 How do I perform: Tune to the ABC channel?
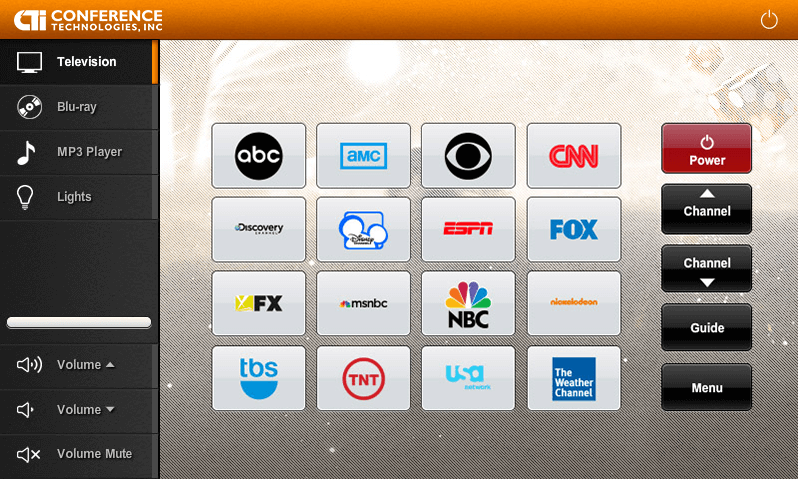tap(259, 155)
